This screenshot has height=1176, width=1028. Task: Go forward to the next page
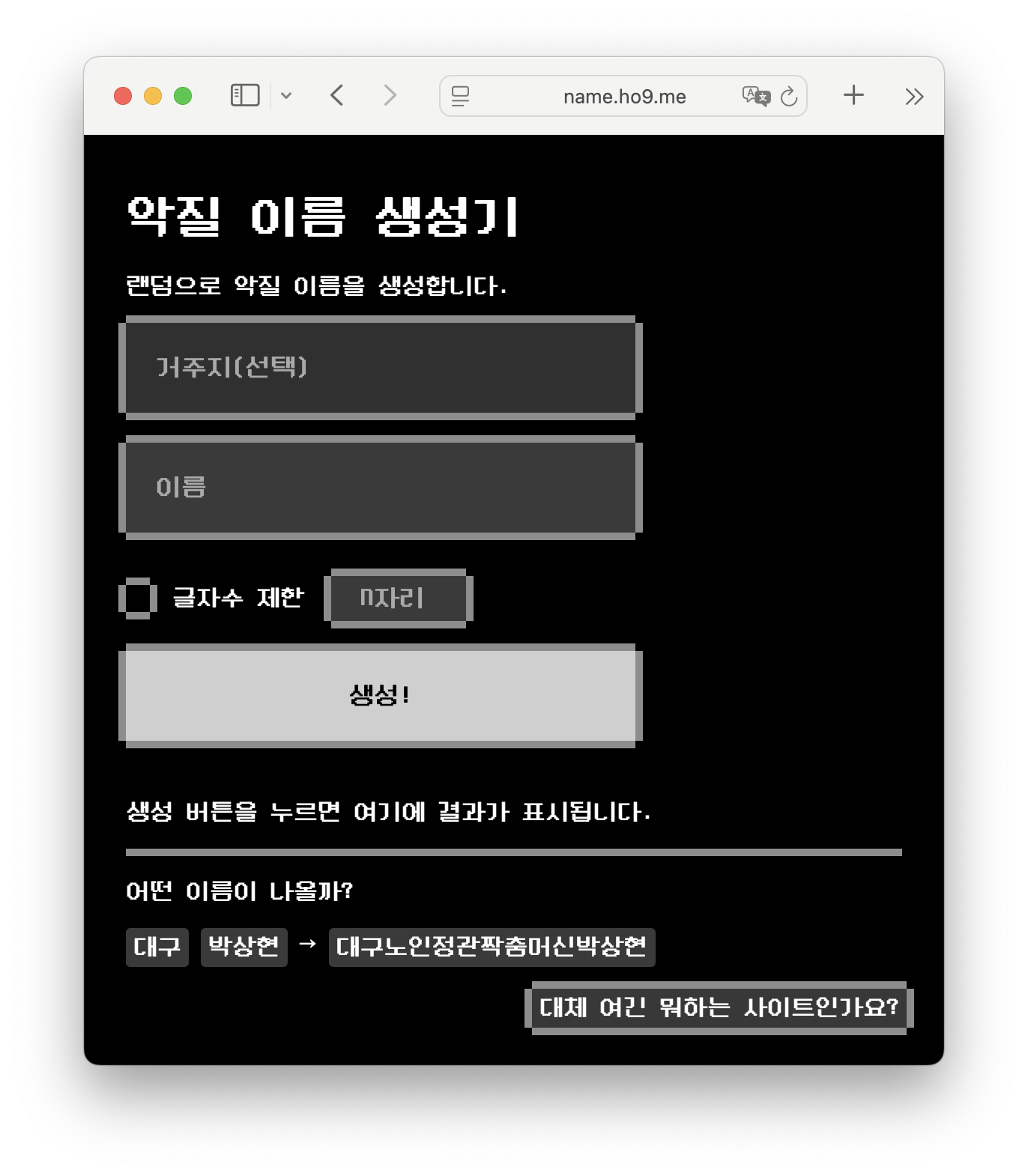click(390, 96)
